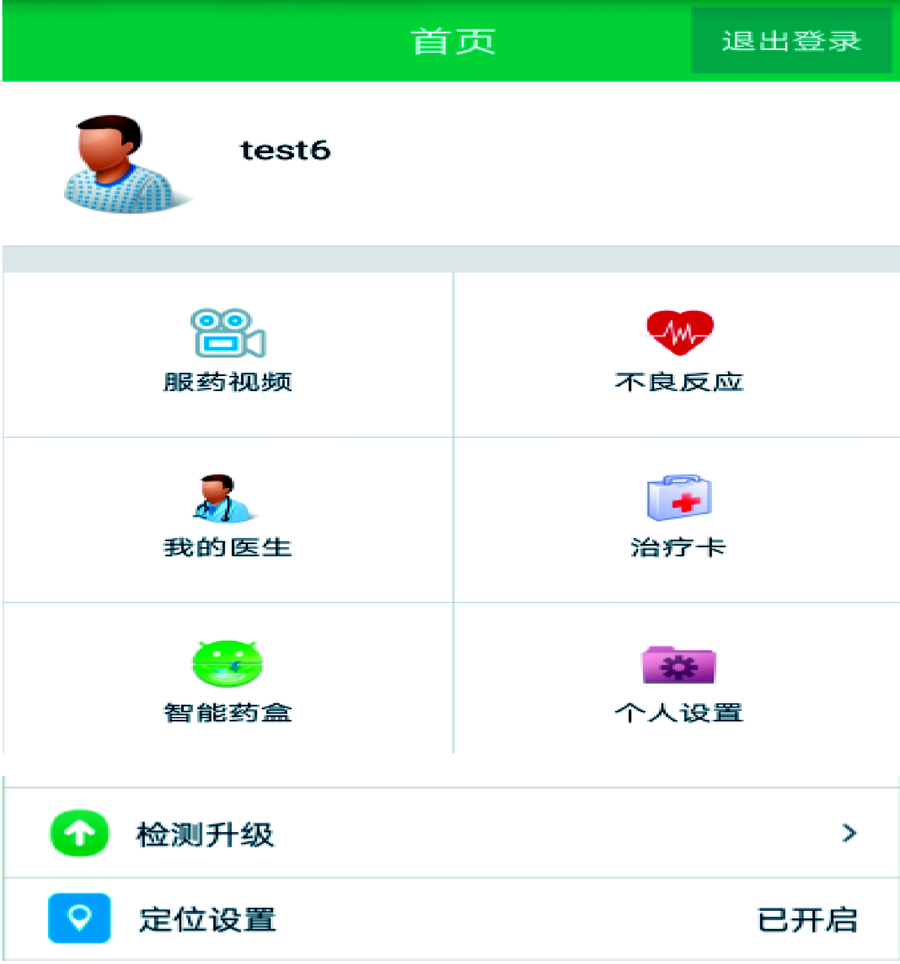Go to 个人设置 personal settings
Viewport: 900px width, 964px height.
coord(679,682)
